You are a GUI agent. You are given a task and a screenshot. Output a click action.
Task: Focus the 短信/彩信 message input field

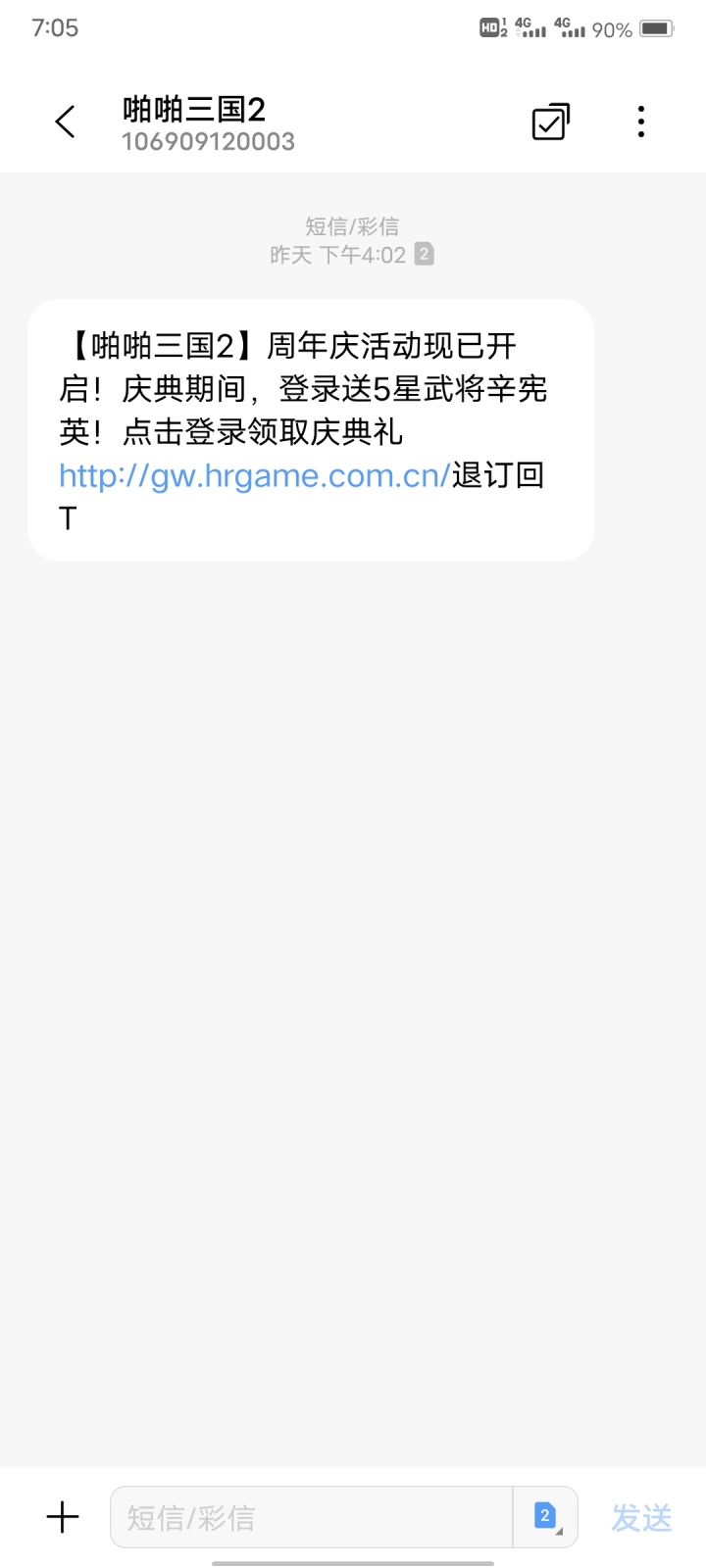point(312,1517)
